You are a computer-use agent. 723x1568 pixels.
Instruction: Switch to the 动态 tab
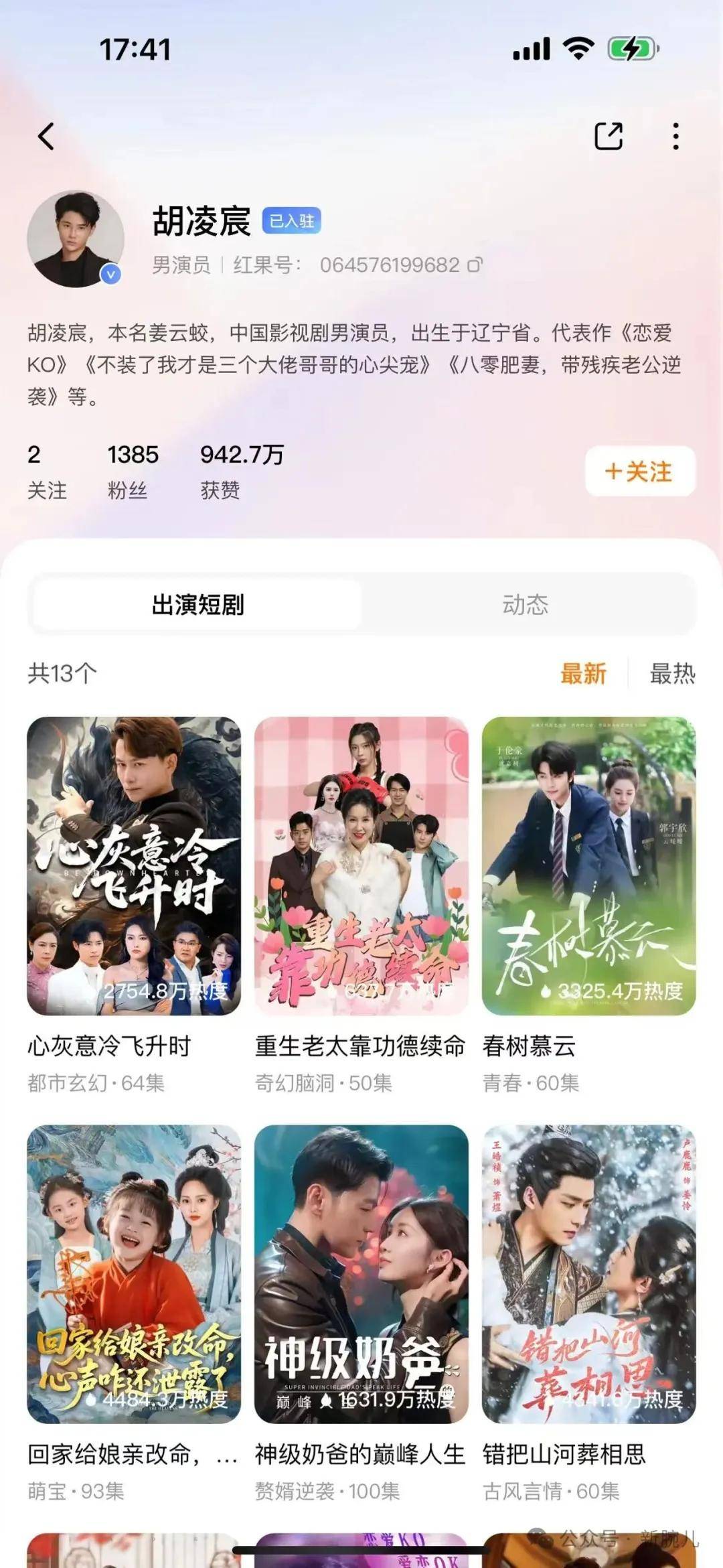[526, 605]
